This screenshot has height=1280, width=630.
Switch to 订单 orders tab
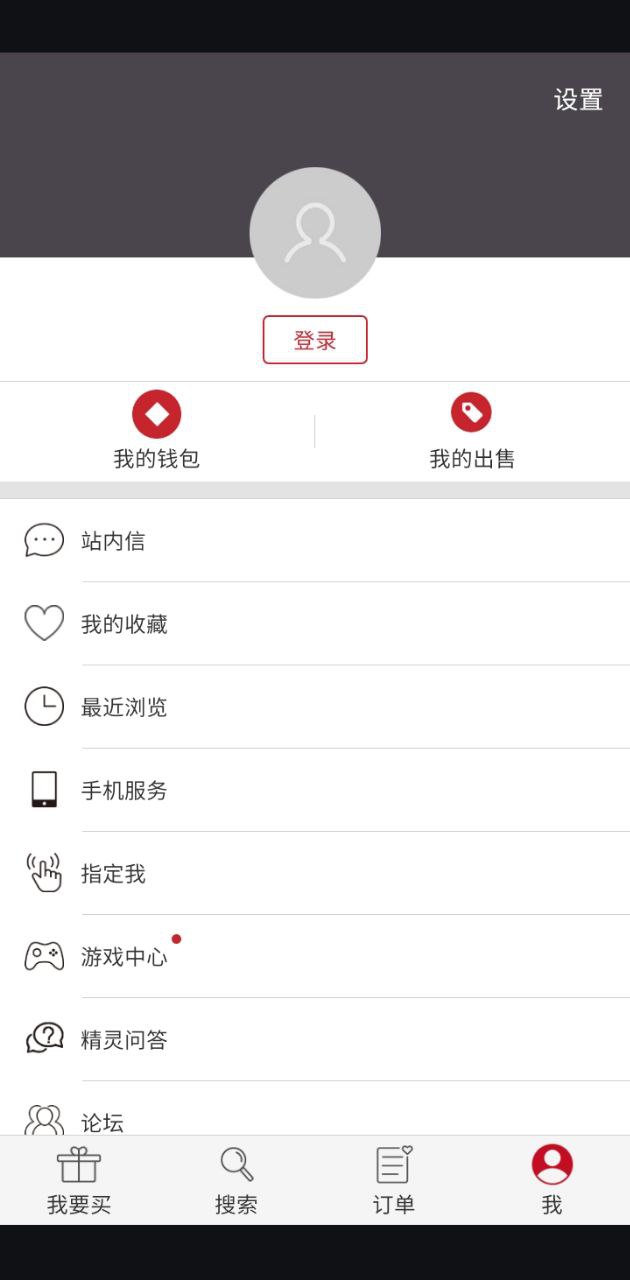(393, 1181)
